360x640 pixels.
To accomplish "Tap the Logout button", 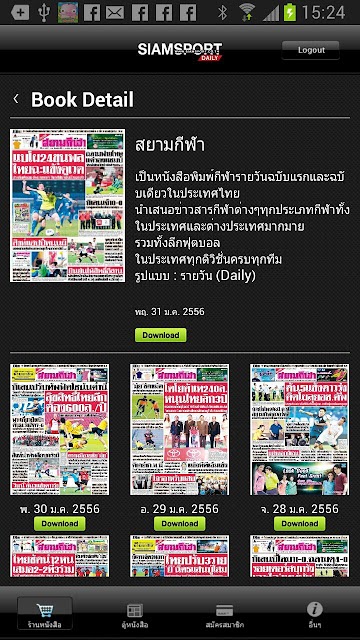I will tap(311, 50).
